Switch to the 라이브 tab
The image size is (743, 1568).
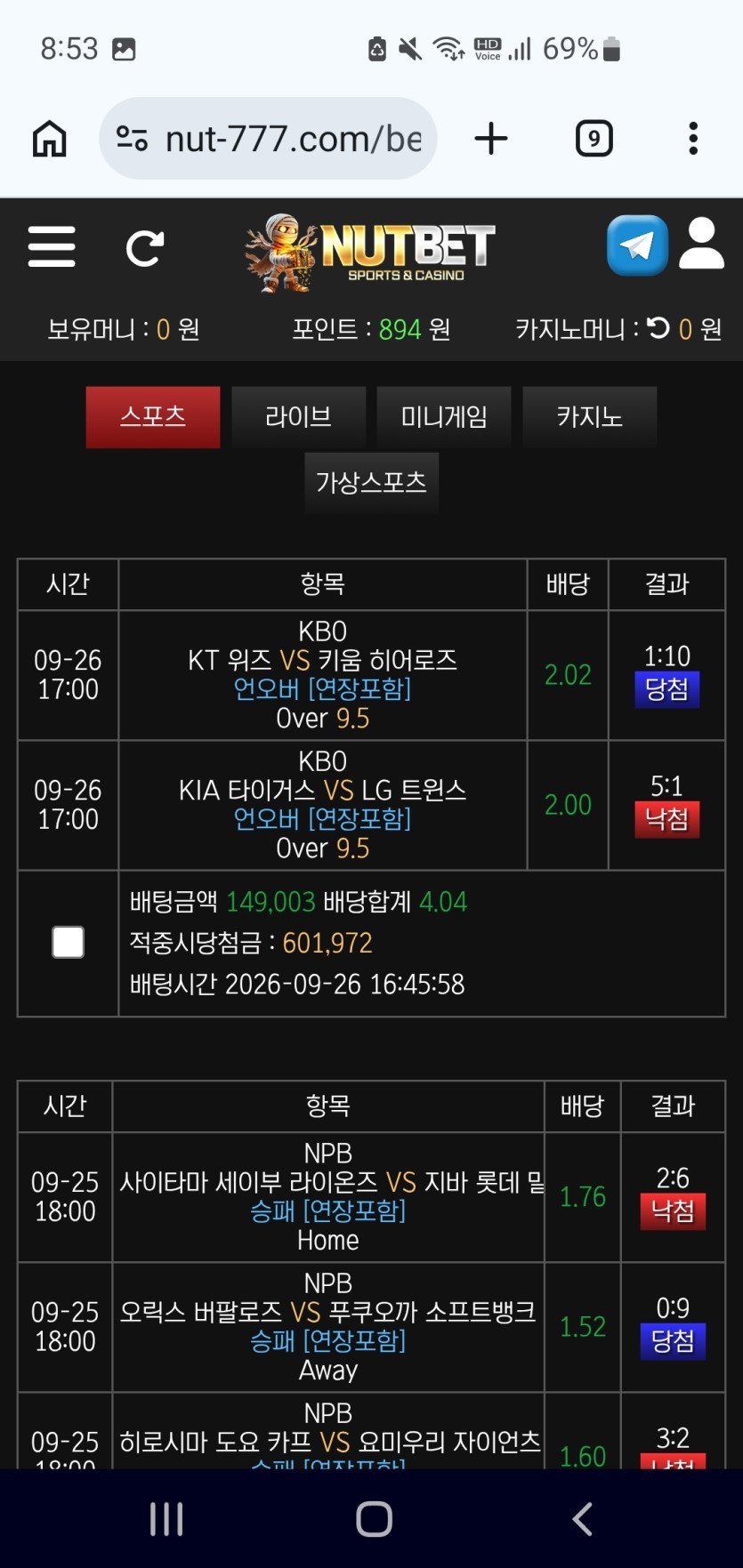[298, 416]
